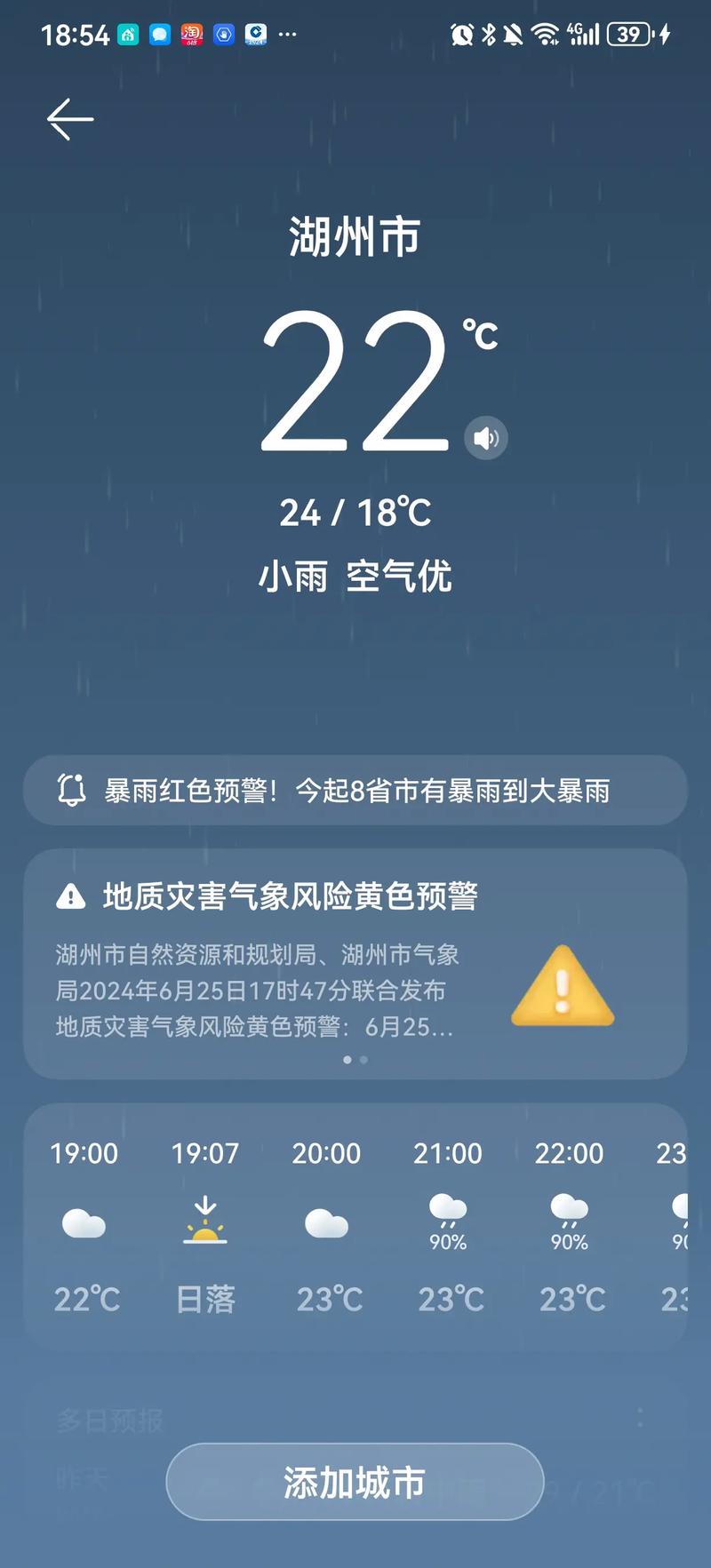Tap the back arrow to exit weather detail
Image resolution: width=711 pixels, height=1568 pixels.
pyautogui.click(x=69, y=118)
